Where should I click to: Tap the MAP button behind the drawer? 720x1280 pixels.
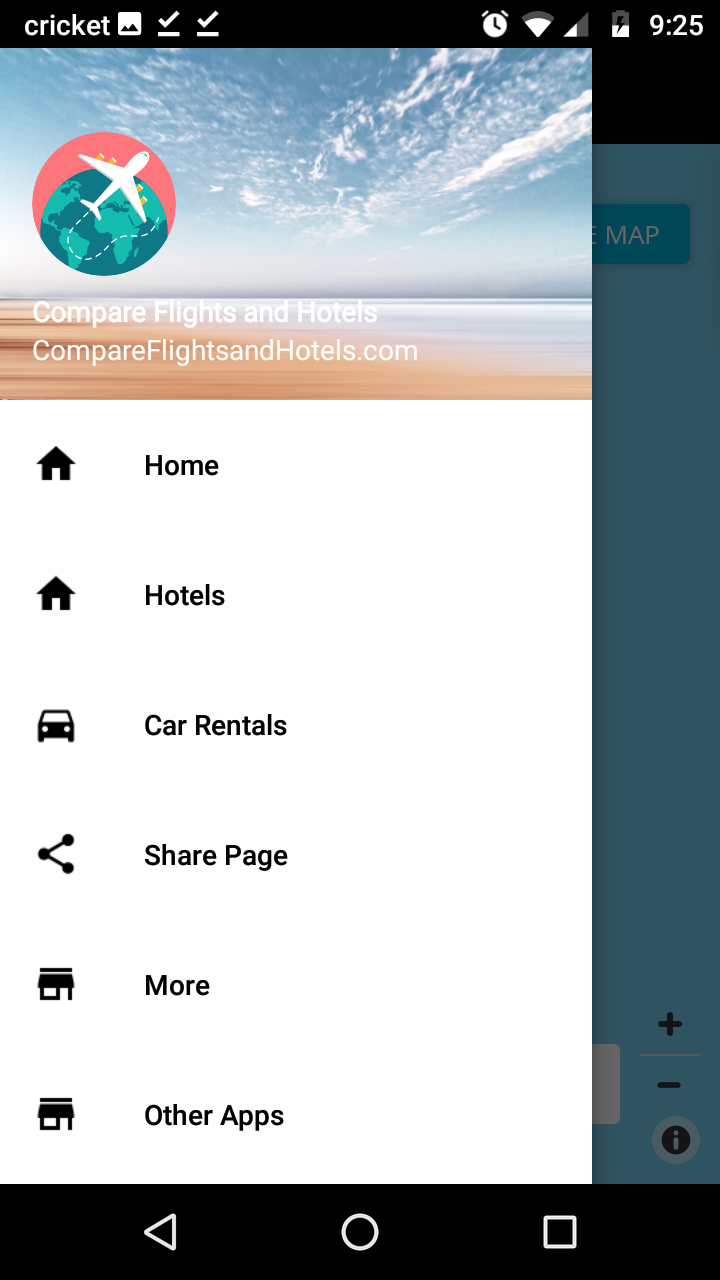coord(640,235)
